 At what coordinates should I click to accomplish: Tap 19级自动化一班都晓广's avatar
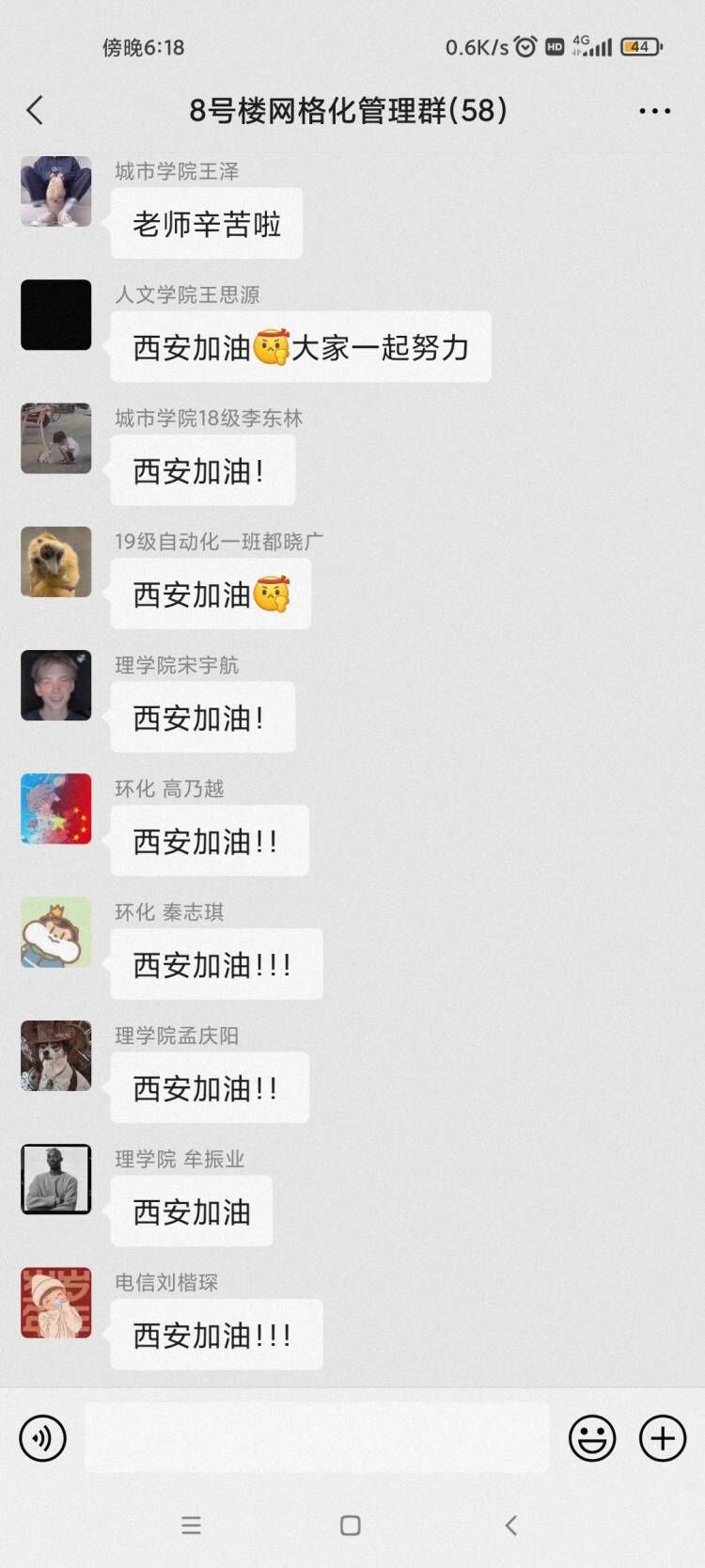click(56, 562)
